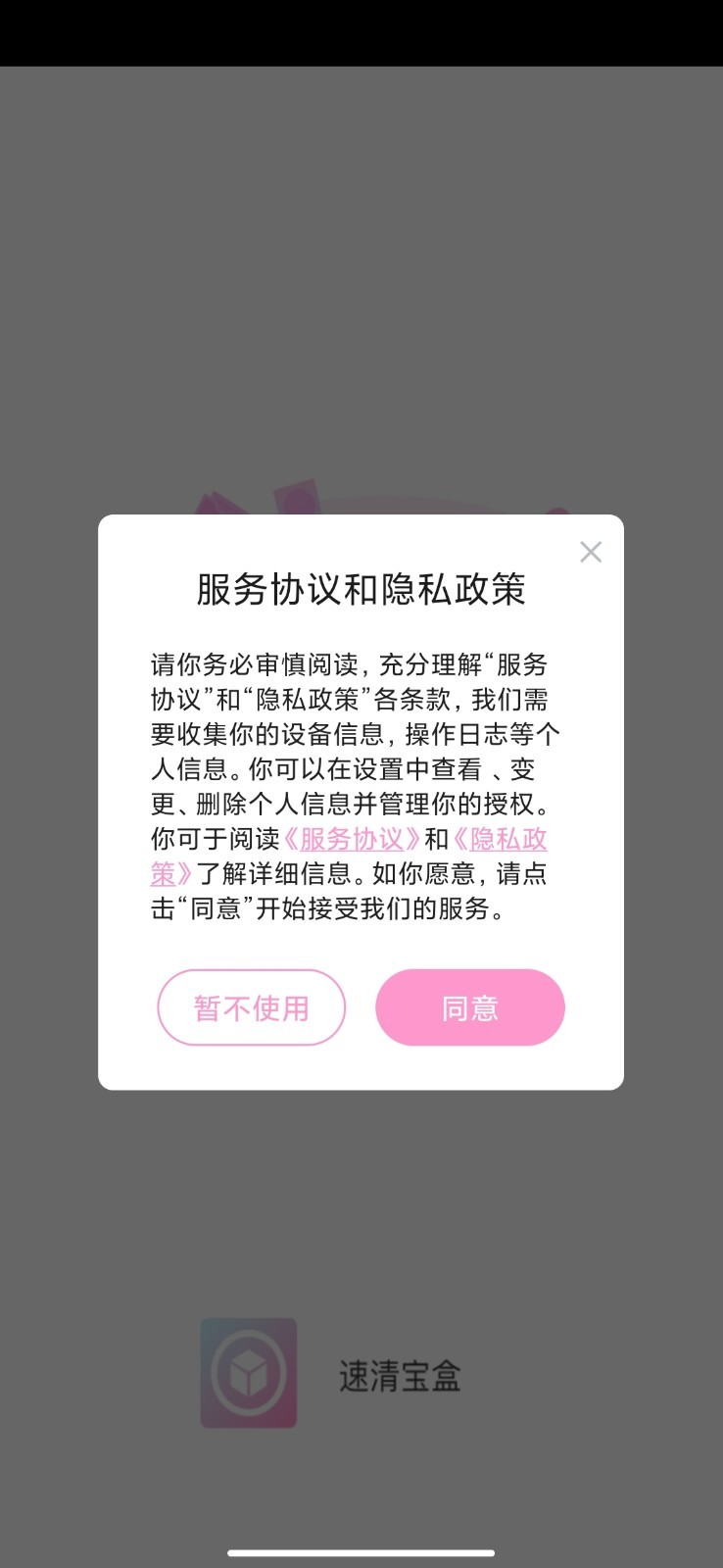Viewport: 723px width, 1568px height.
Task: Open the 《服务协议》 link
Action: 352,839
